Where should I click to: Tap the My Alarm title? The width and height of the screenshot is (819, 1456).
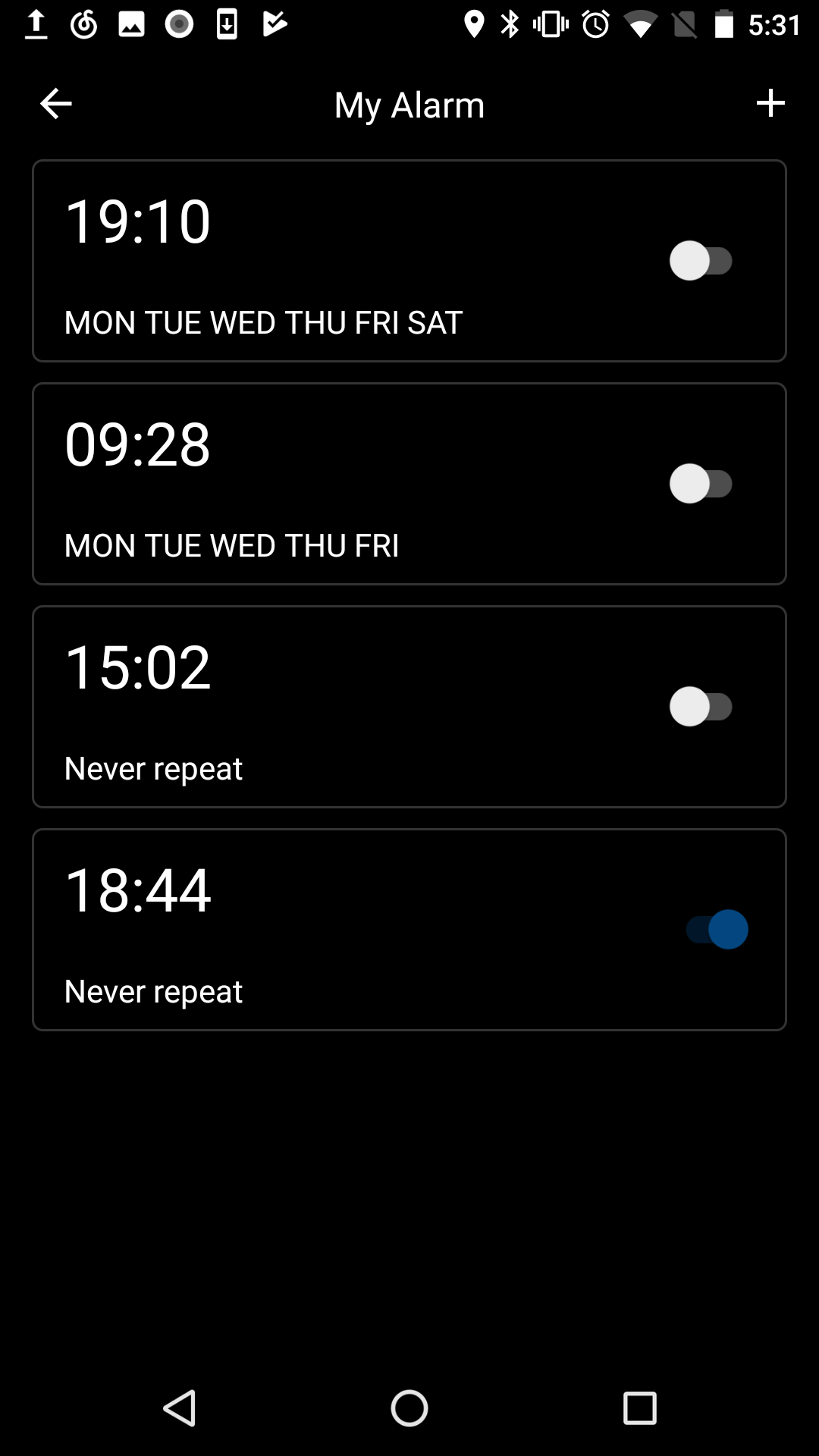409,104
